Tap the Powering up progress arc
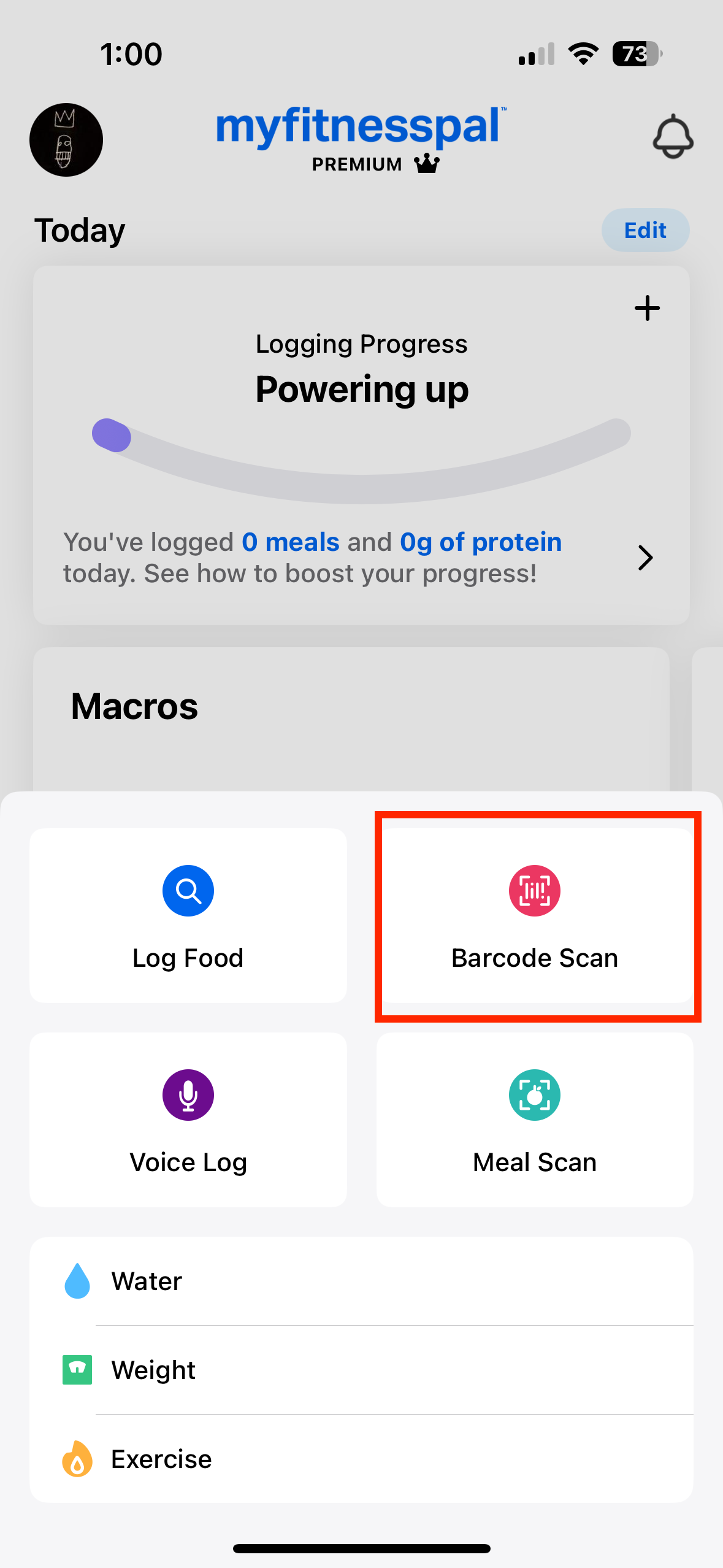The image size is (723, 1568). coord(362,390)
